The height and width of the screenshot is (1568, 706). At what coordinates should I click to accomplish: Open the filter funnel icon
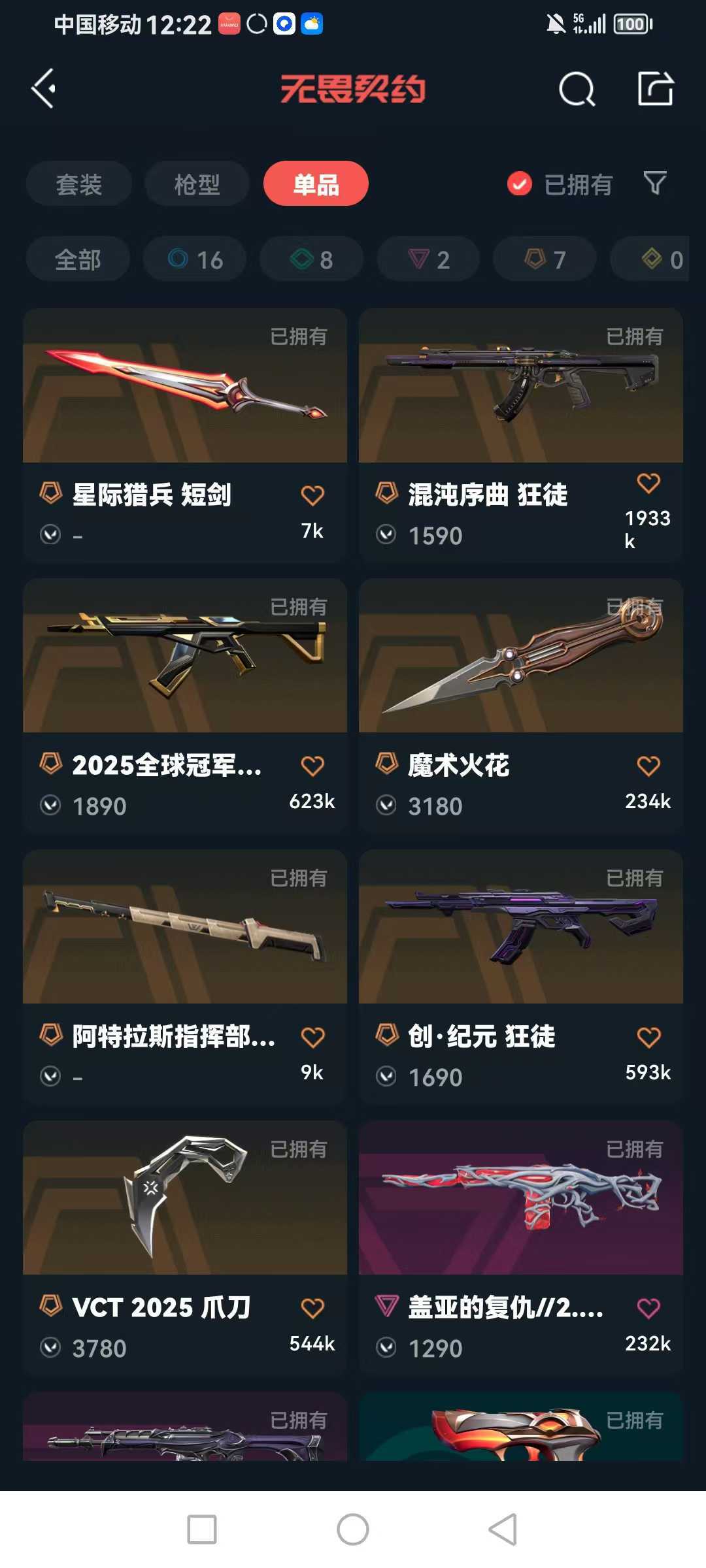click(654, 183)
